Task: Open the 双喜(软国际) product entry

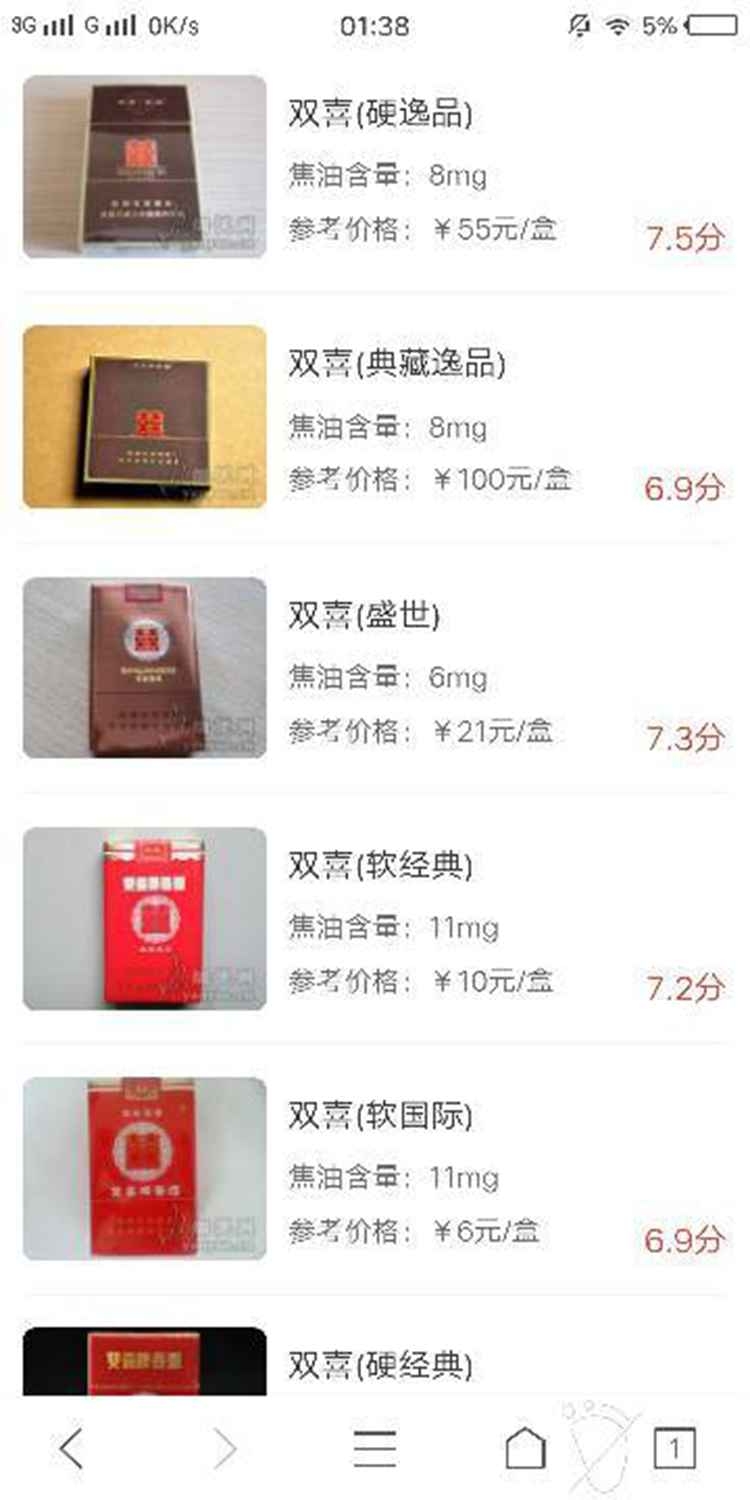Action: pos(380,1116)
